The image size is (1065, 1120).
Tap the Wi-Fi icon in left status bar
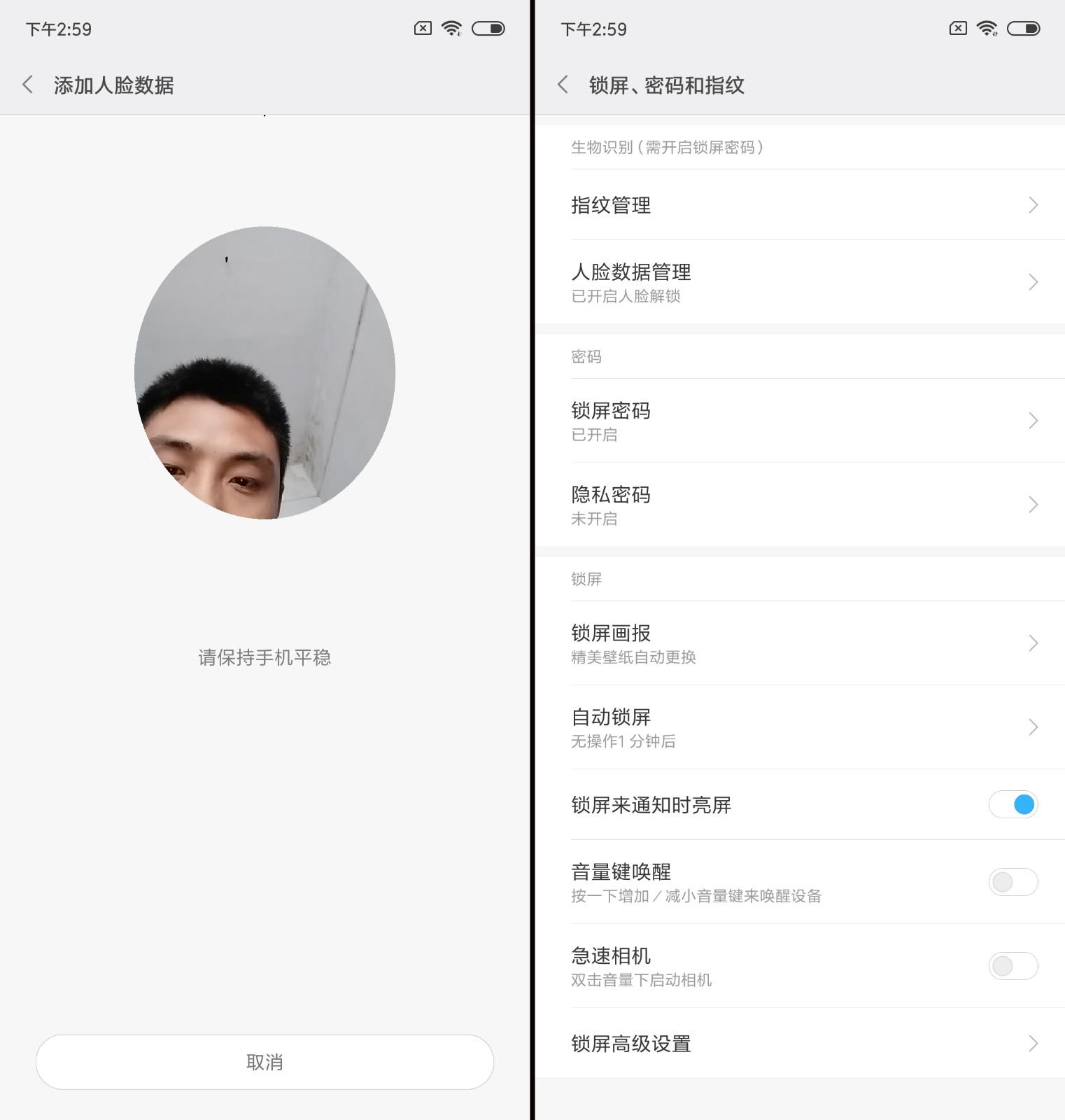click(451, 28)
